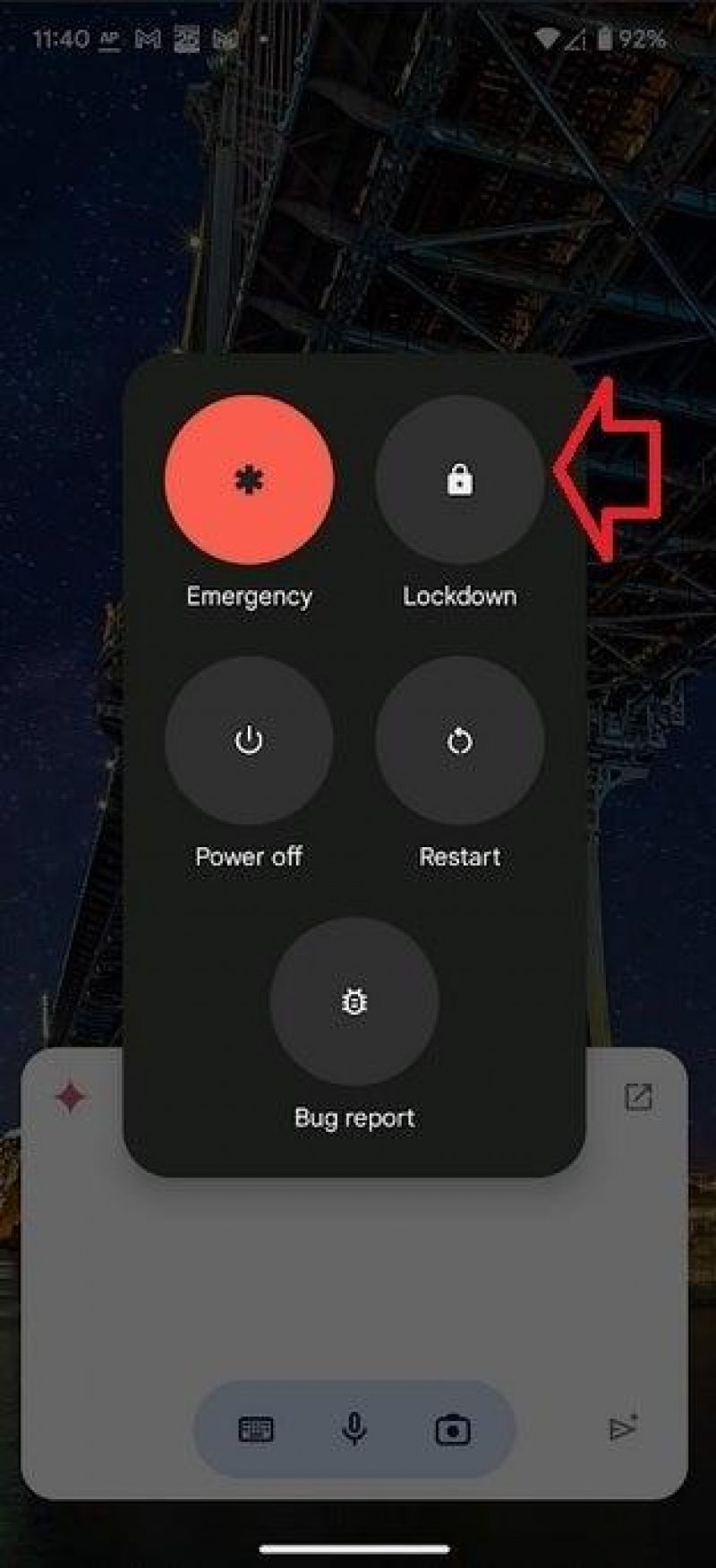The image size is (716, 1568).
Task: Open the camera icon
Action: coord(453,1429)
